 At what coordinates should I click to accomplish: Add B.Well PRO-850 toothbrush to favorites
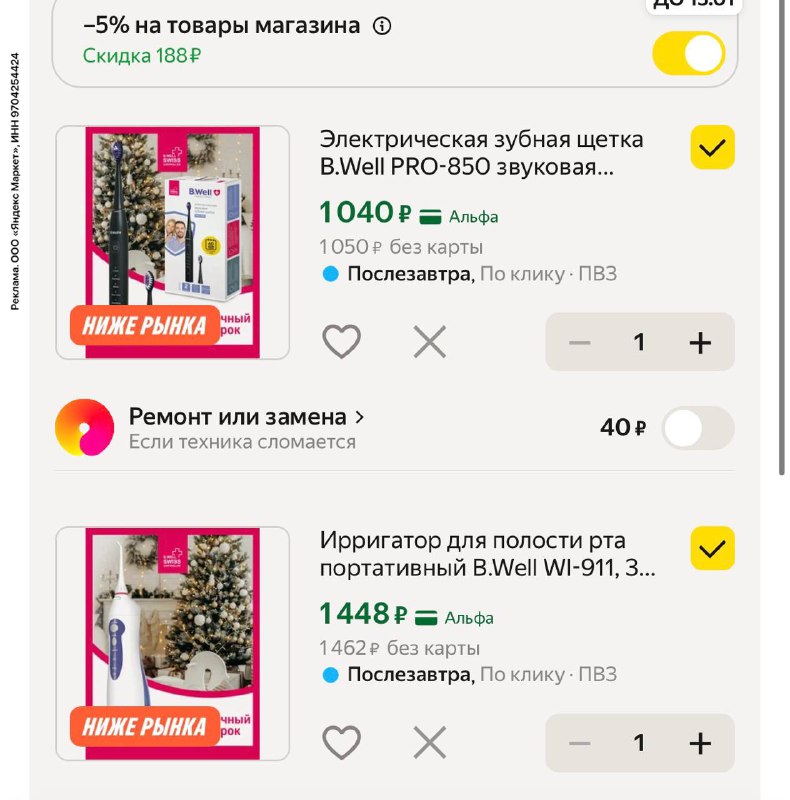(x=341, y=342)
